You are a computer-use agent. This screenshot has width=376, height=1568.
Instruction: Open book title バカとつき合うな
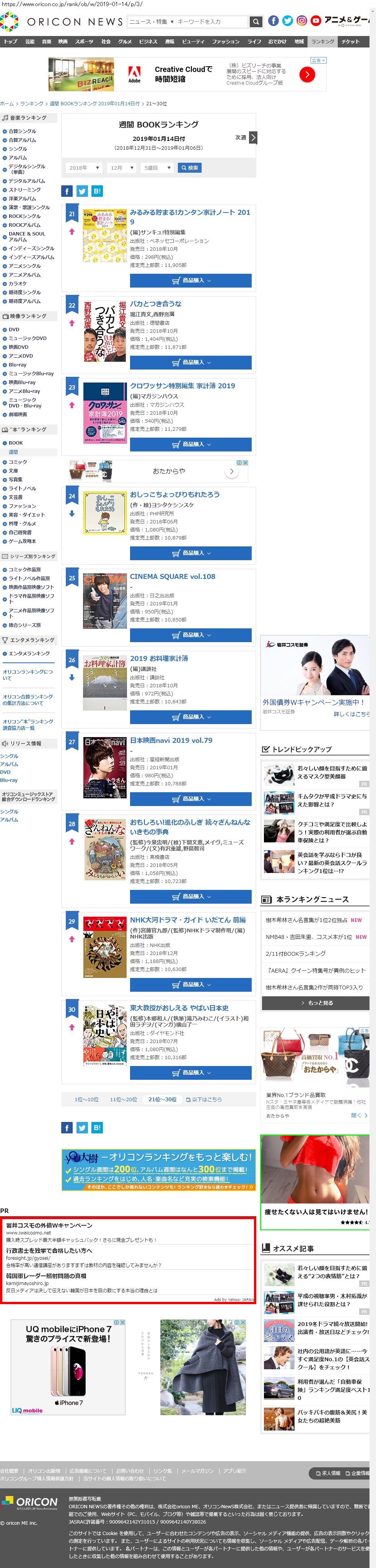click(156, 304)
